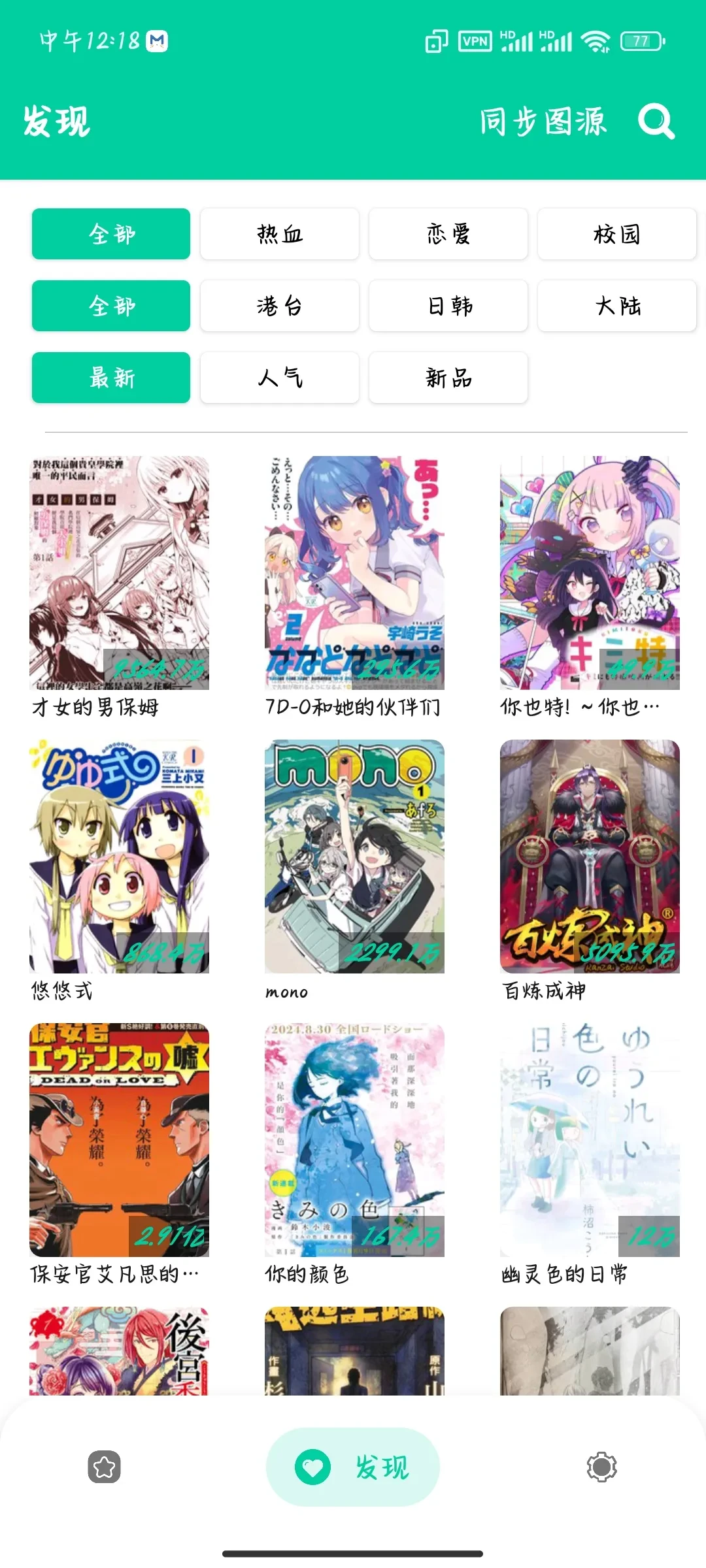Sort by 人气
The height and width of the screenshot is (1568, 706).
tap(280, 378)
